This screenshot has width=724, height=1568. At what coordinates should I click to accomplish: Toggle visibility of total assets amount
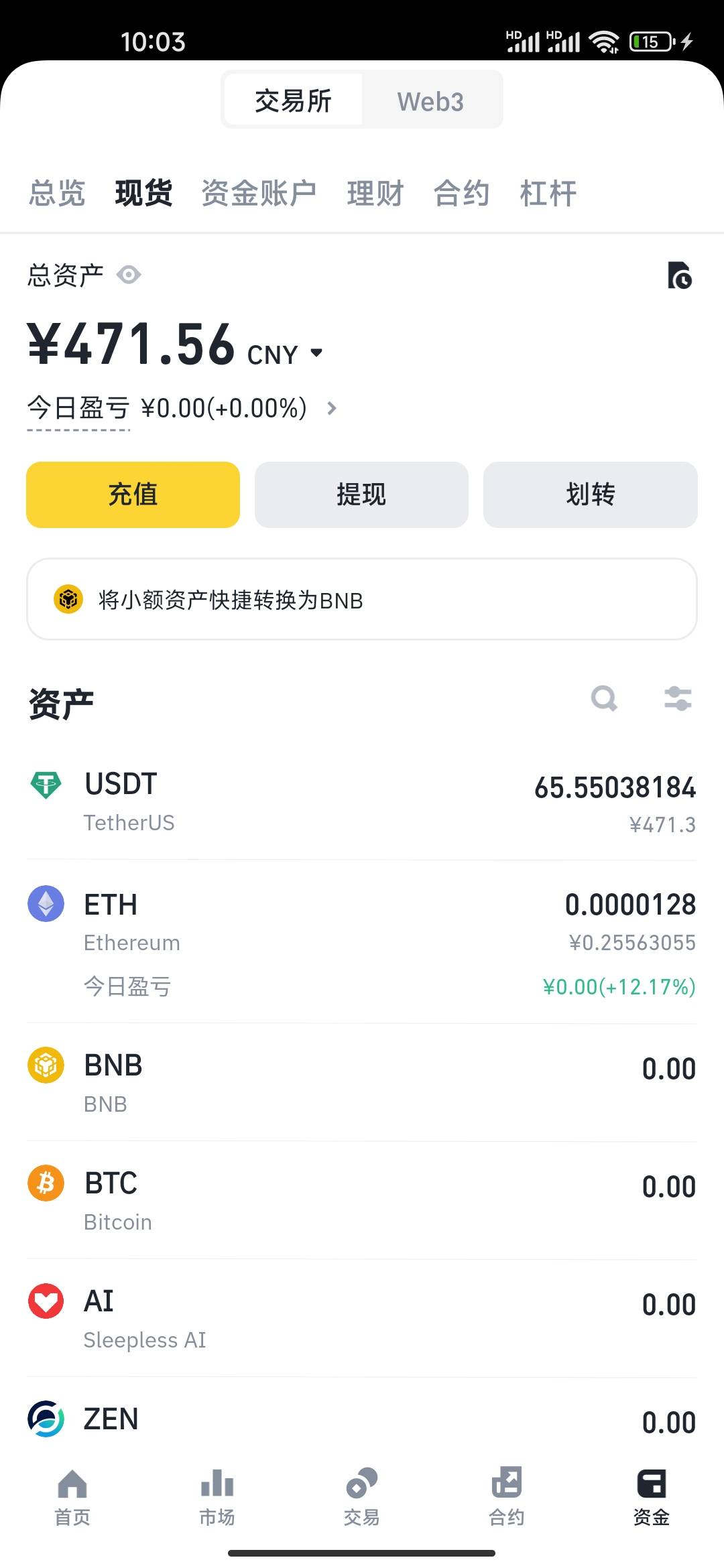pyautogui.click(x=128, y=275)
